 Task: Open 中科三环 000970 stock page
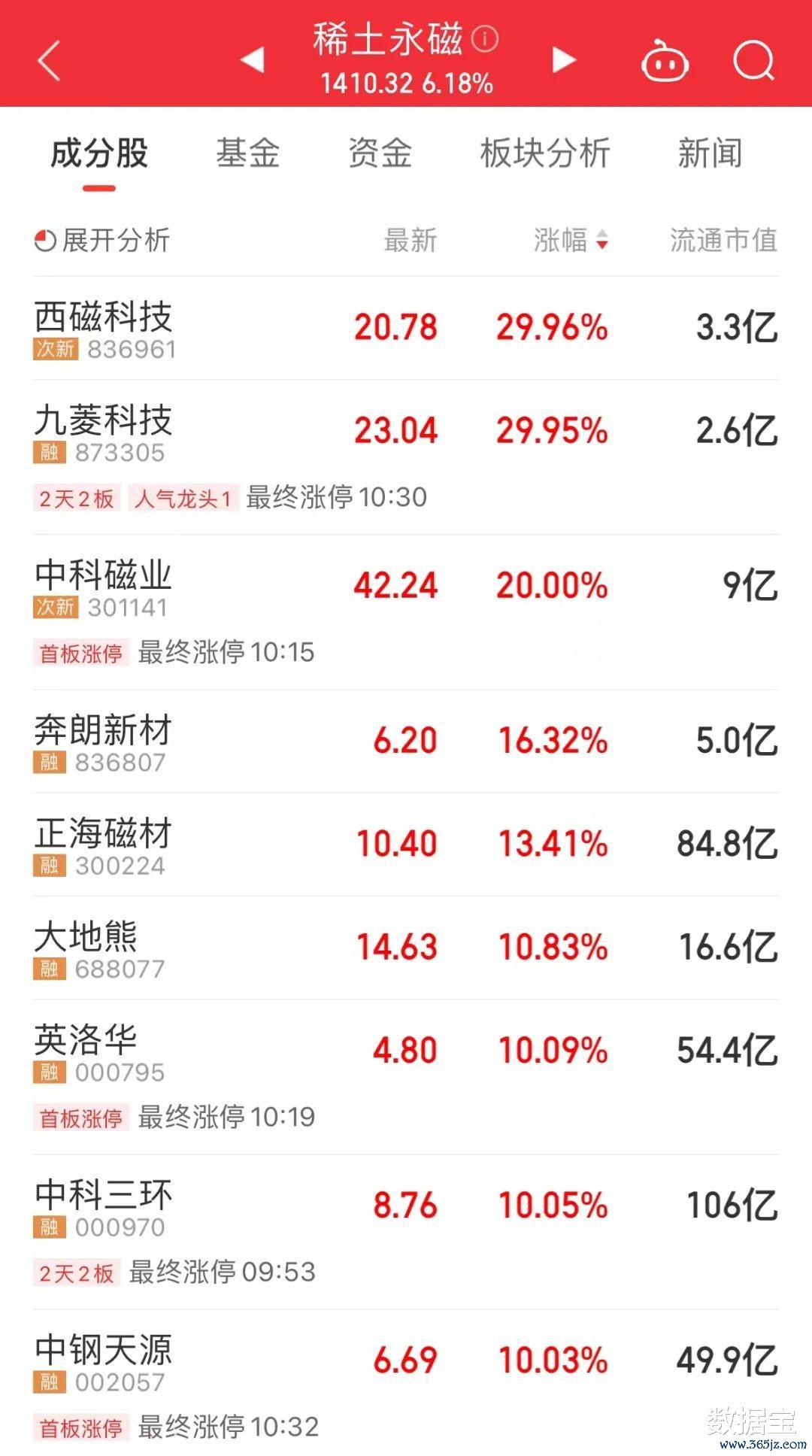click(406, 1232)
